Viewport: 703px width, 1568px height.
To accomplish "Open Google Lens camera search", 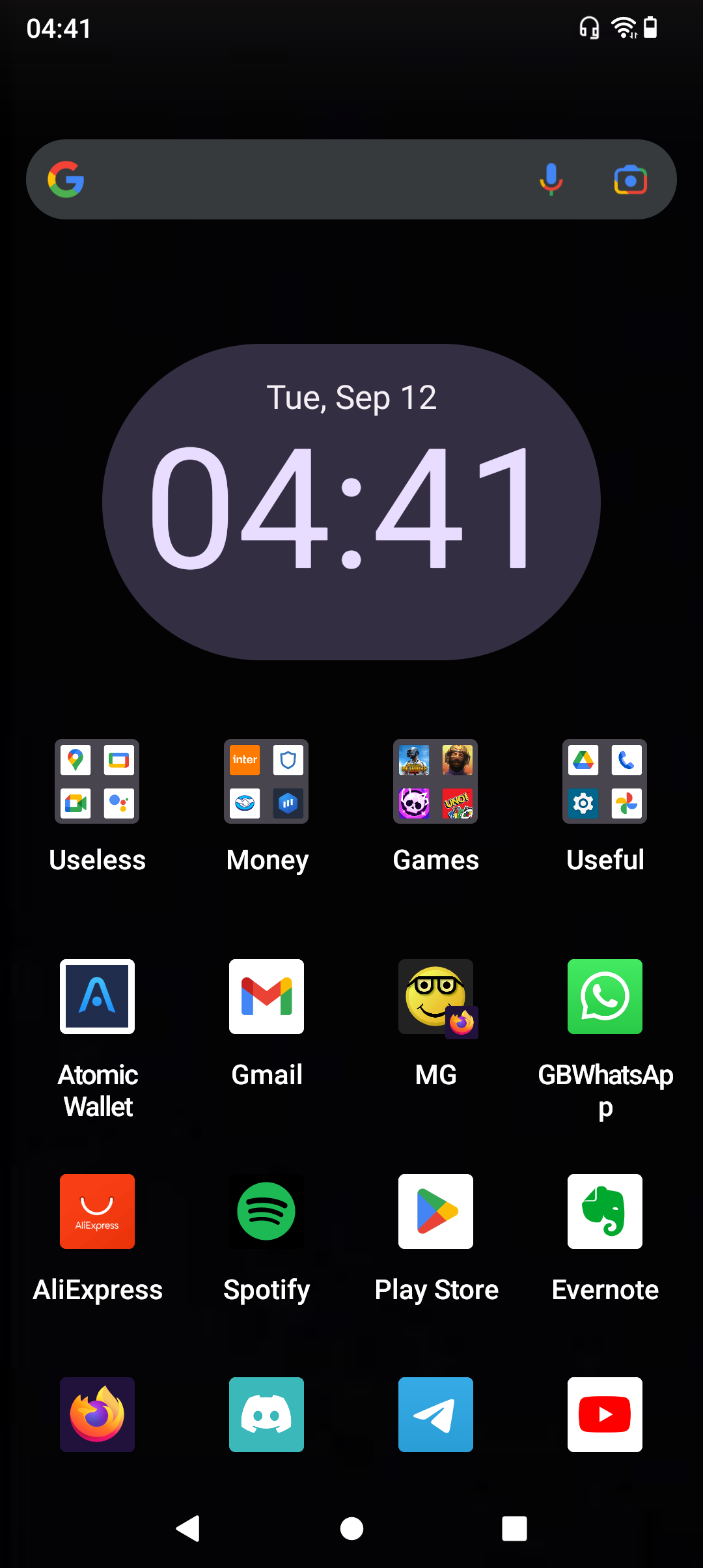I will pos(630,180).
